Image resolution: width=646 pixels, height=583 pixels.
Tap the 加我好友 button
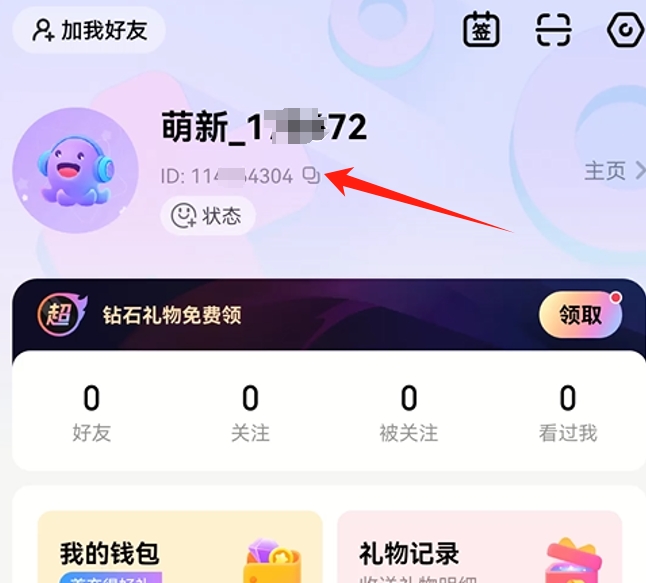coord(89,30)
